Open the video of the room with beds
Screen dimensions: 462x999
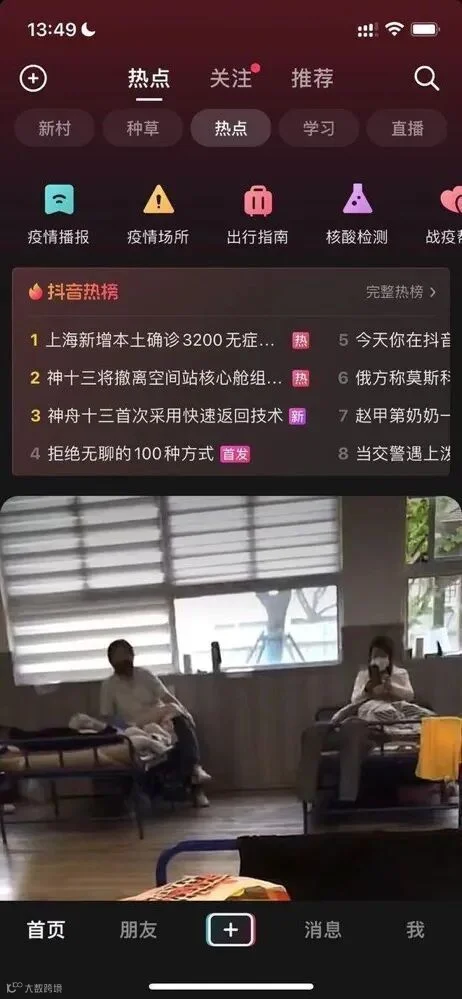(231, 698)
